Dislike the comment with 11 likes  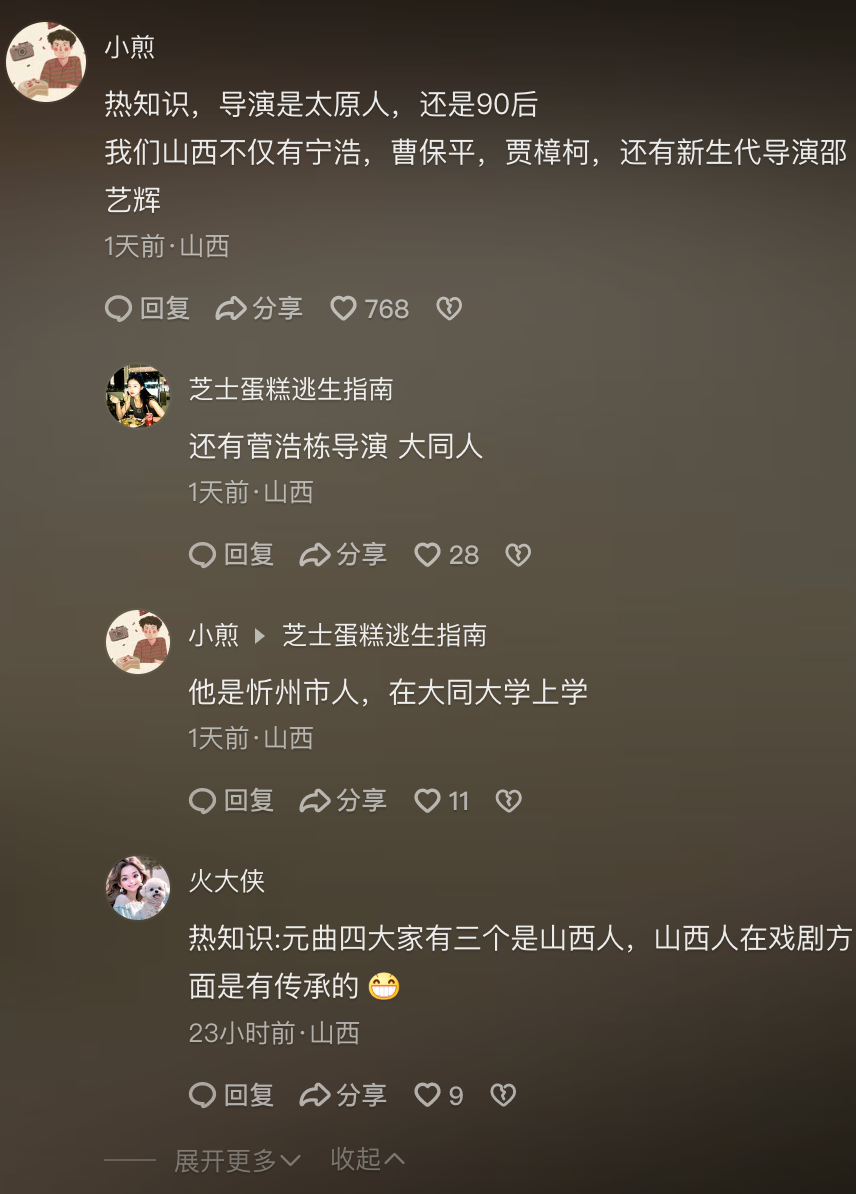click(x=508, y=801)
